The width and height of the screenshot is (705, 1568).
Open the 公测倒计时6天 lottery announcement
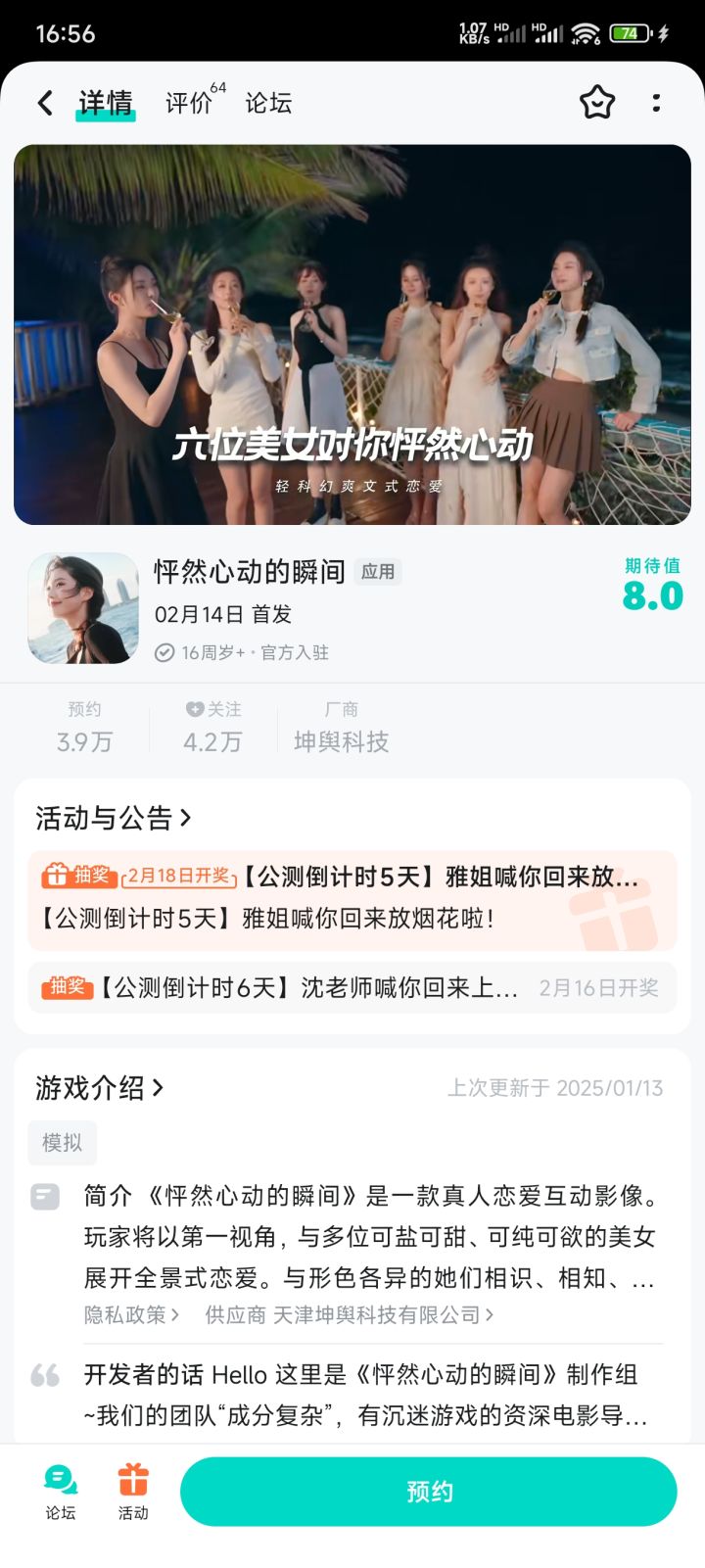tap(352, 987)
